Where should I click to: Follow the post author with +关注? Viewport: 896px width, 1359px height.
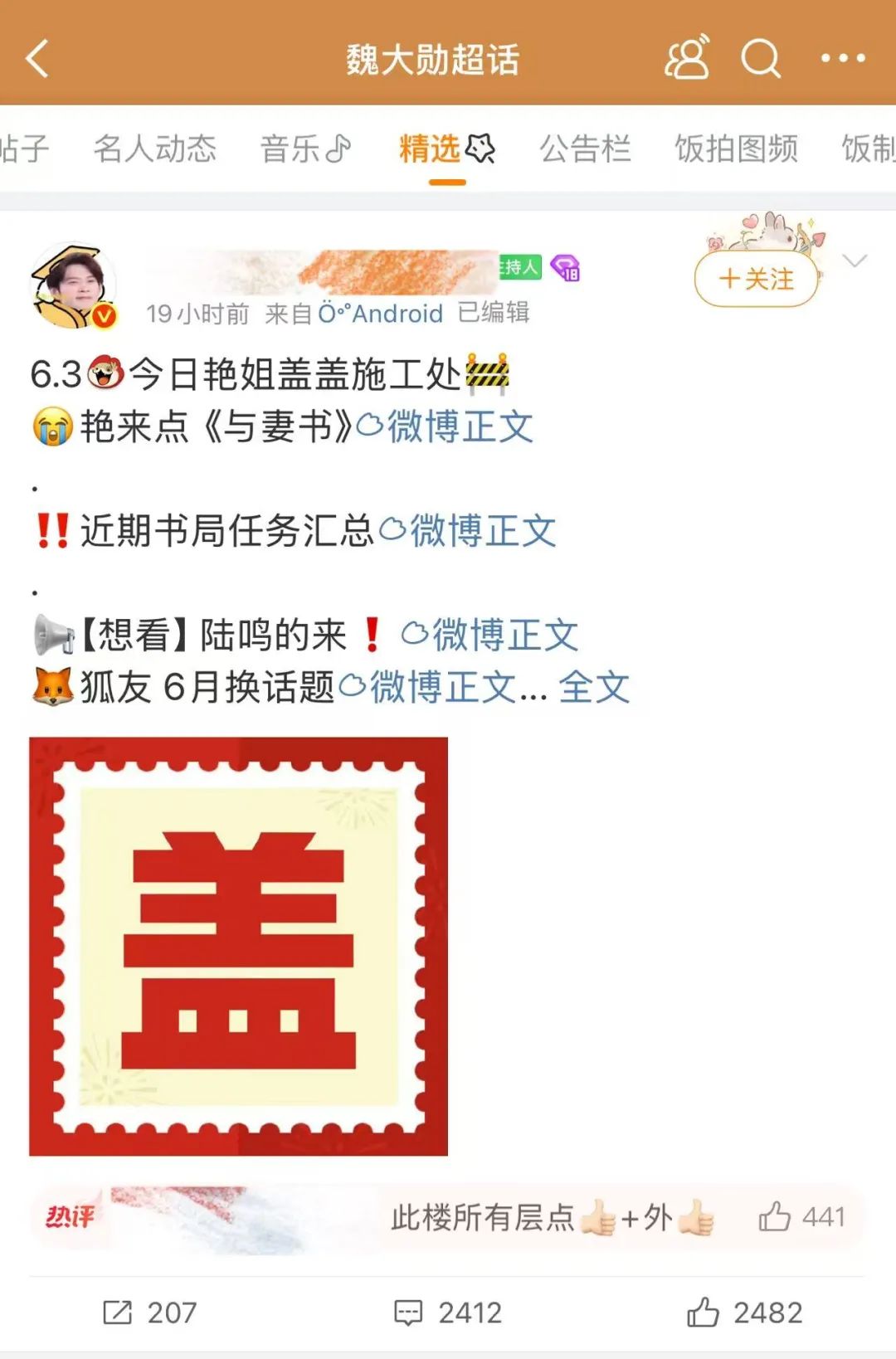click(756, 279)
